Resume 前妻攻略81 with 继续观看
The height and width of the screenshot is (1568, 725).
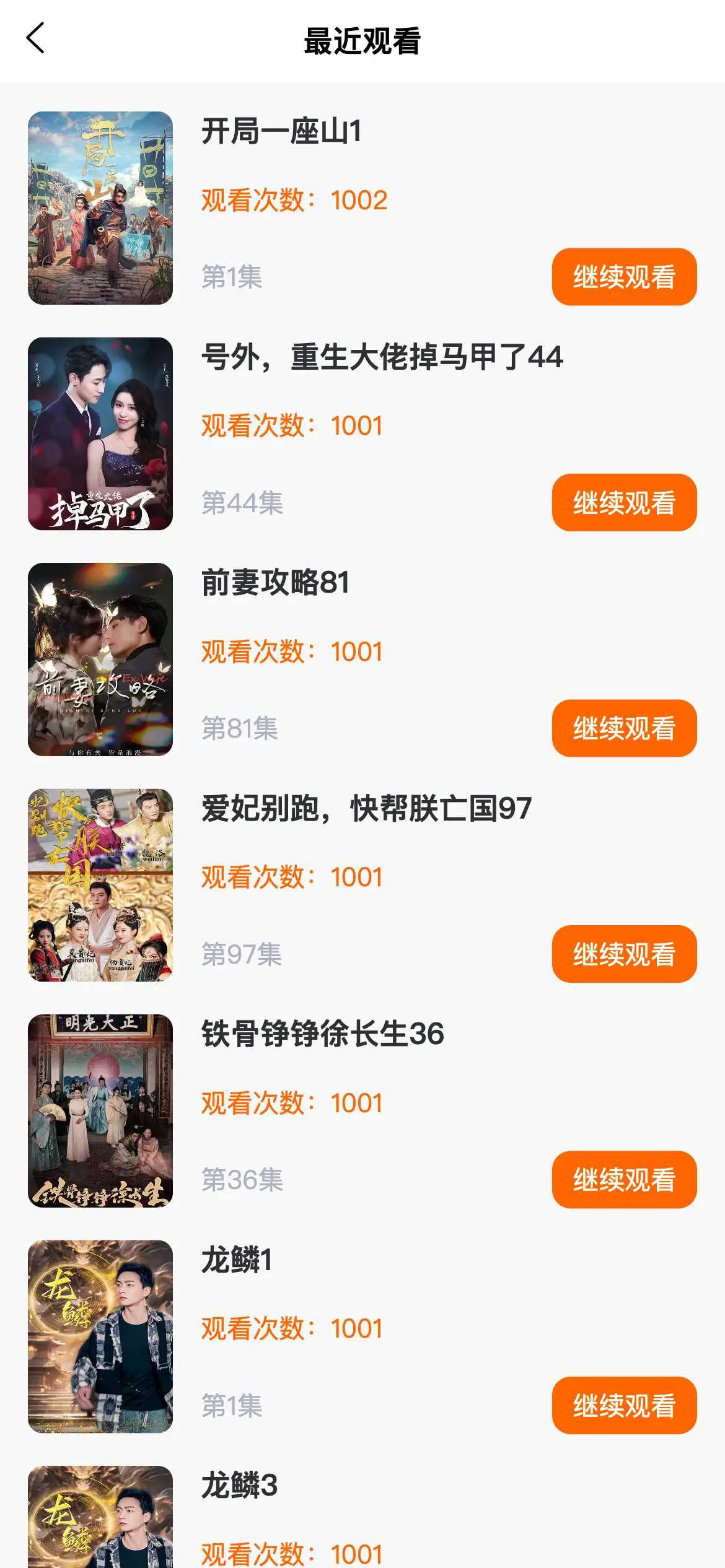624,728
